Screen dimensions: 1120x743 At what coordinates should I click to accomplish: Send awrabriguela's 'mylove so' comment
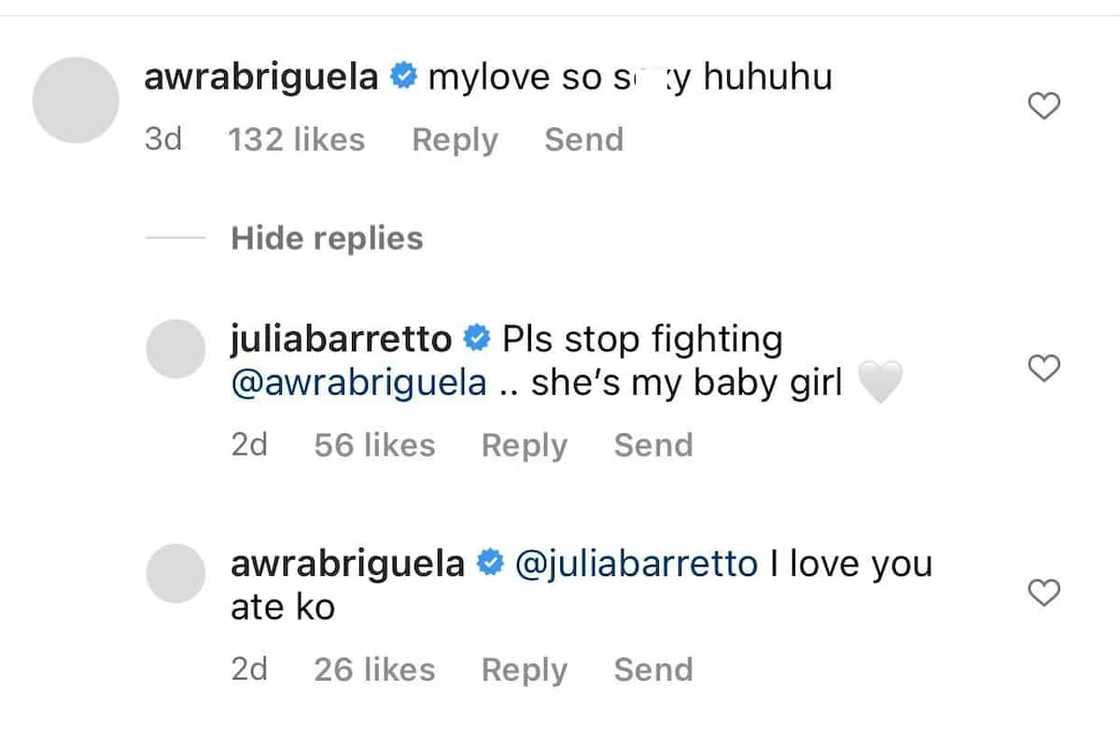[583, 140]
